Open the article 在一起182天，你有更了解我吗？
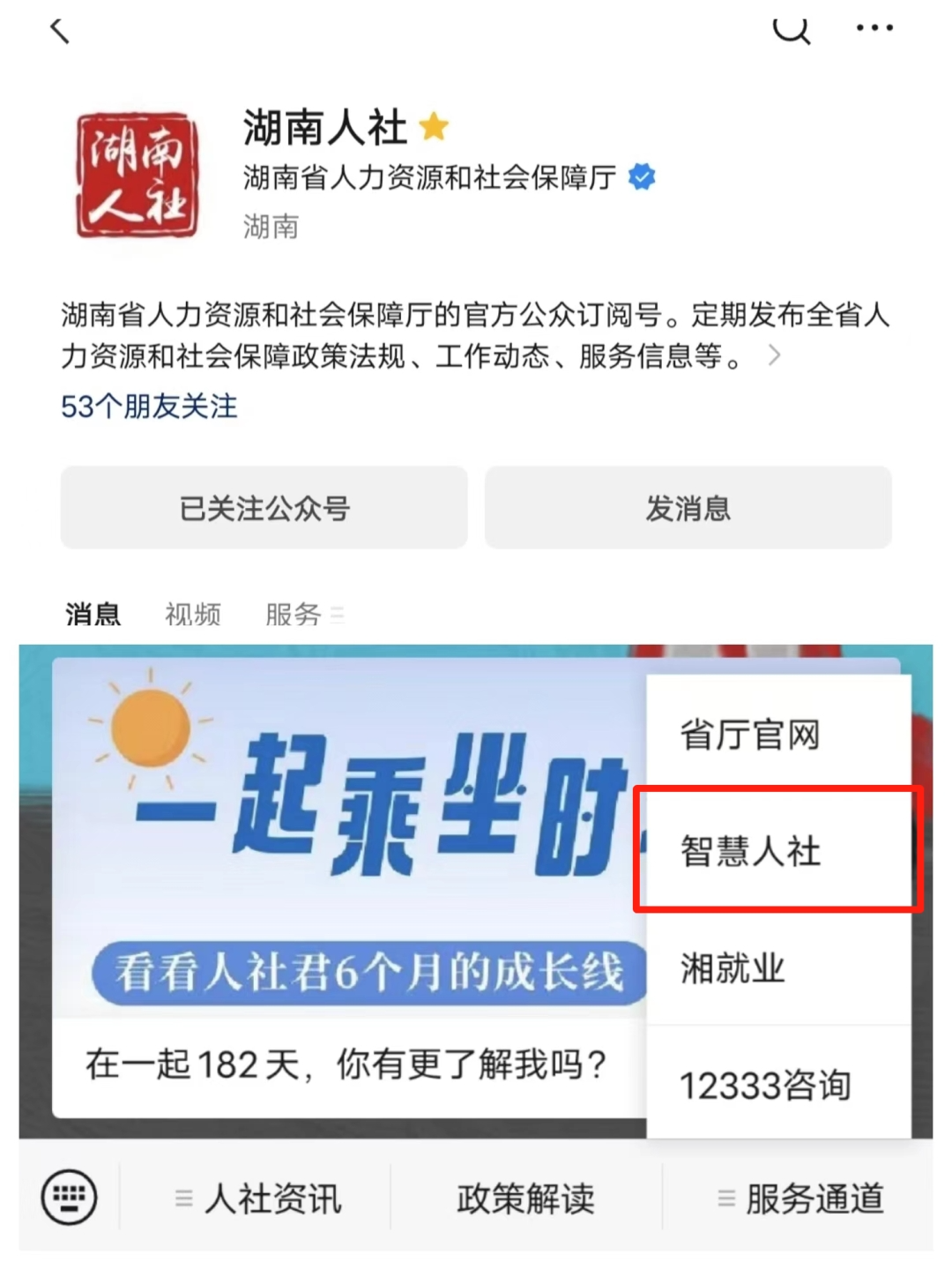The image size is (952, 1270). tap(346, 1065)
